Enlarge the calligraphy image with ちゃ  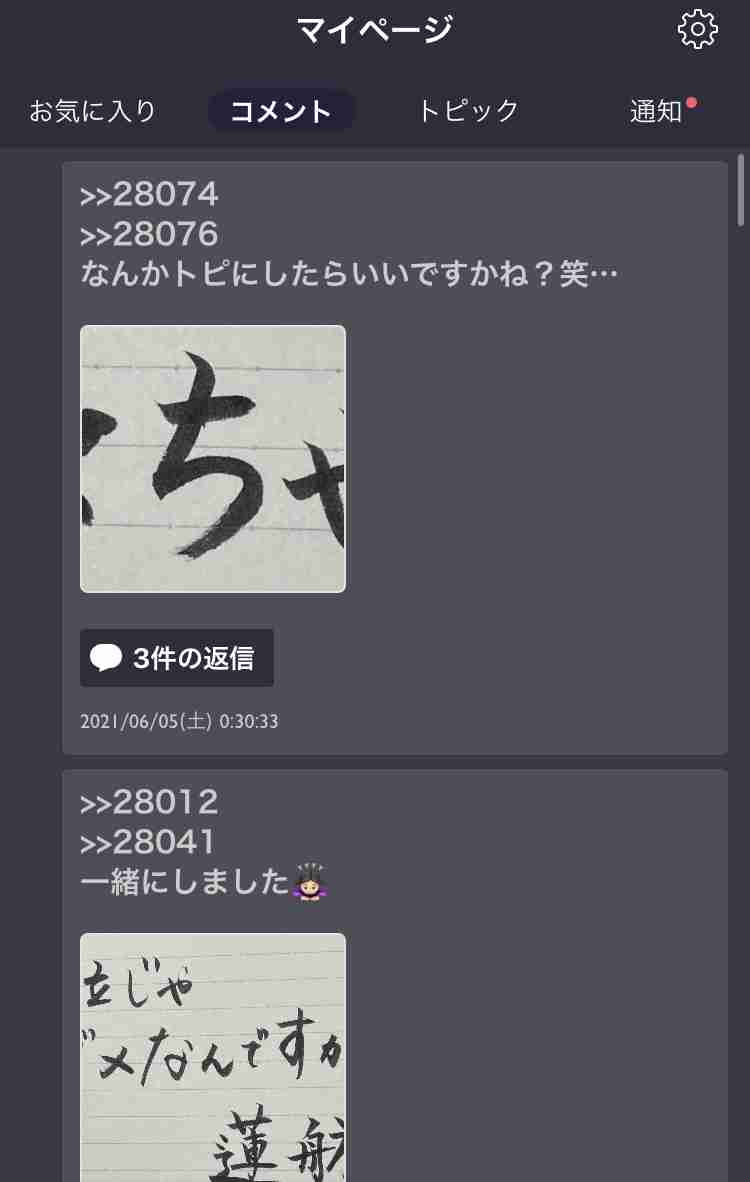(213, 459)
